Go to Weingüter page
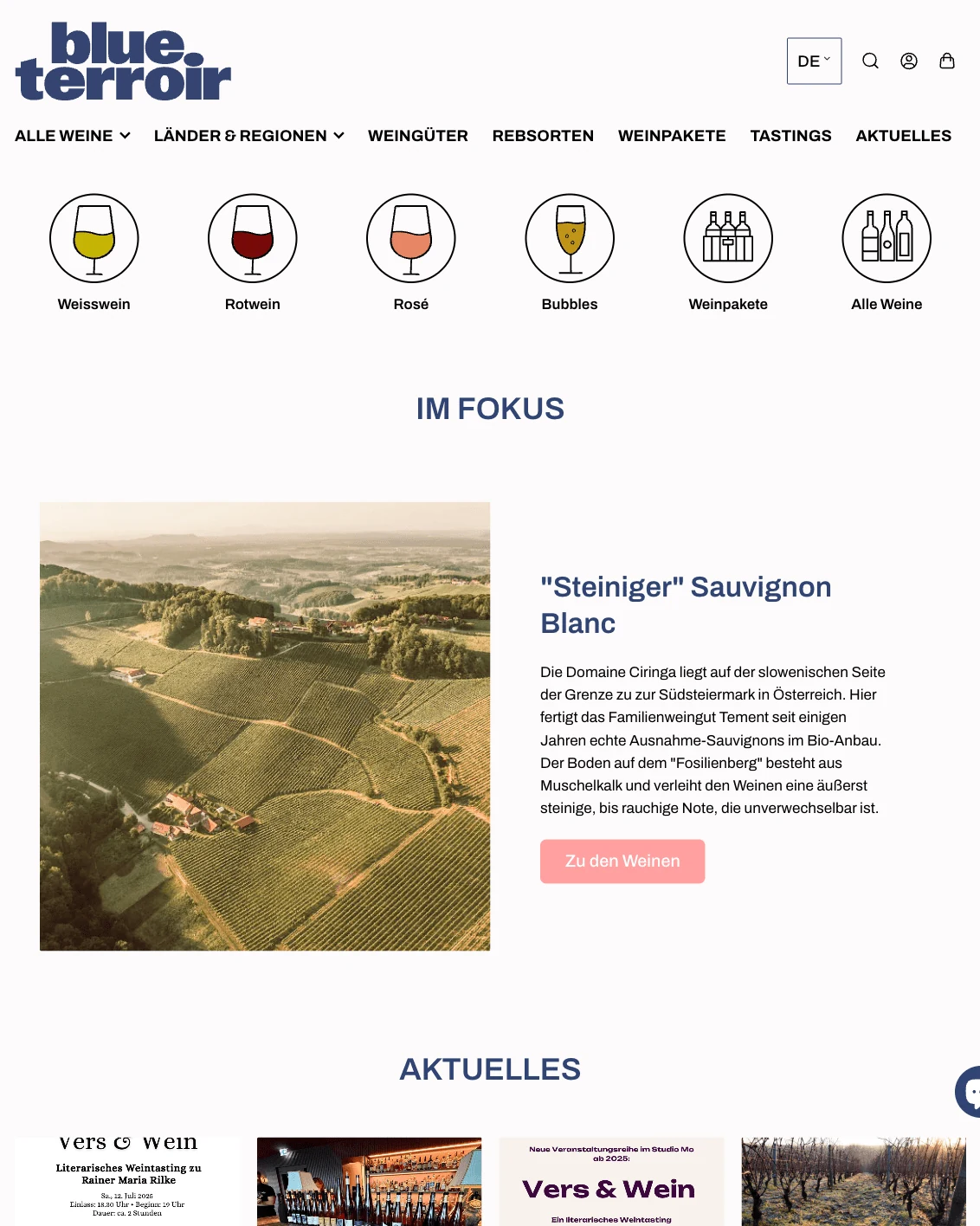 click(417, 136)
